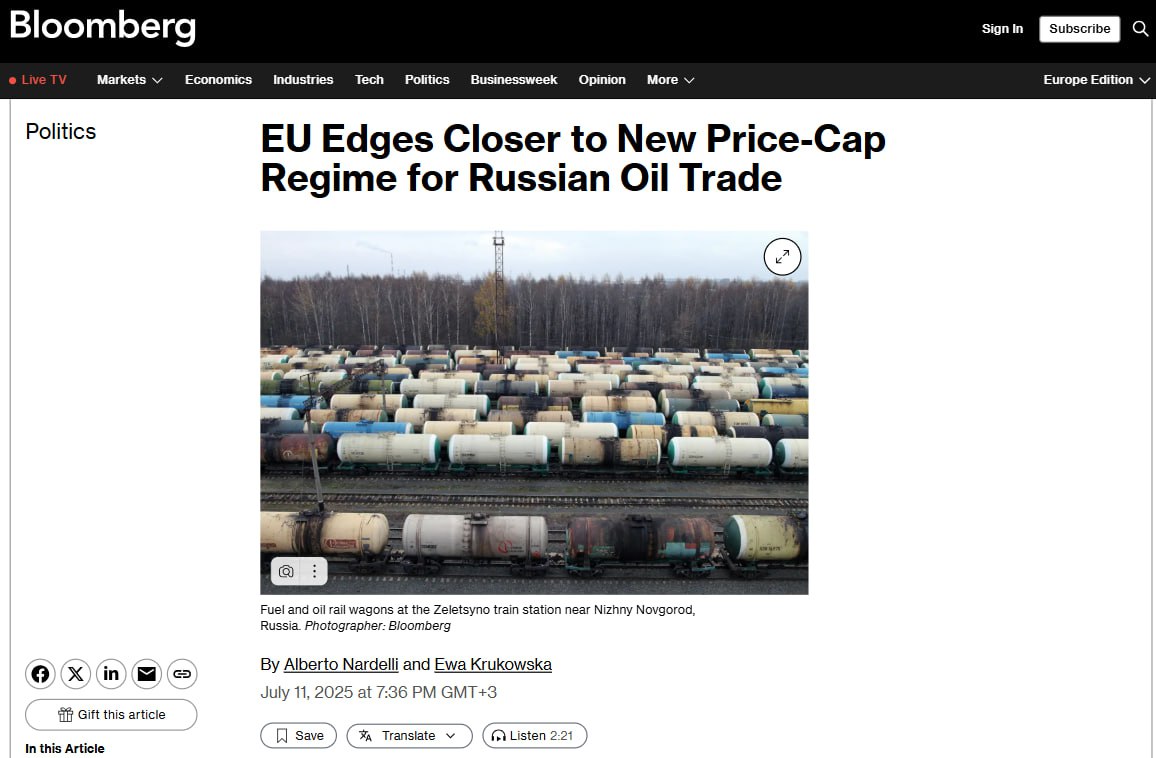Change the Europe Edition selector
Image resolution: width=1156 pixels, height=758 pixels.
pos(1095,80)
